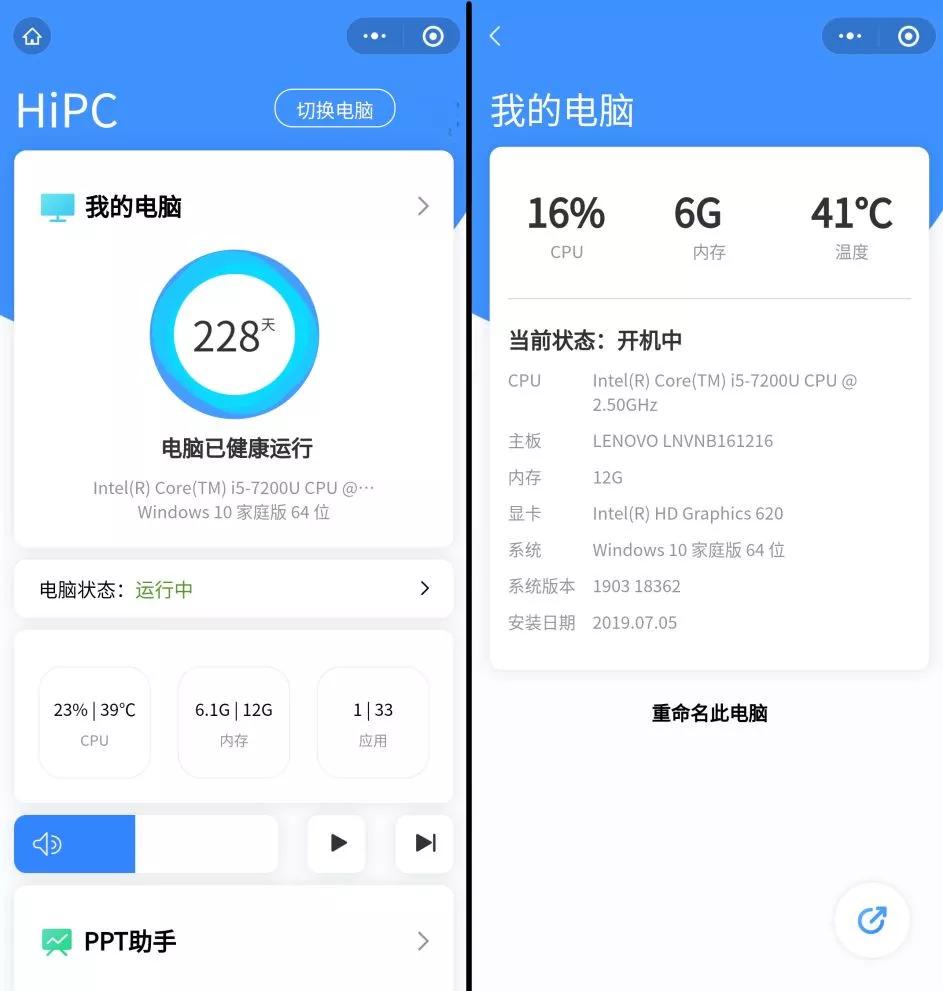Open the CPU 23% | 39°C tile
943x991 pixels.
click(x=94, y=722)
